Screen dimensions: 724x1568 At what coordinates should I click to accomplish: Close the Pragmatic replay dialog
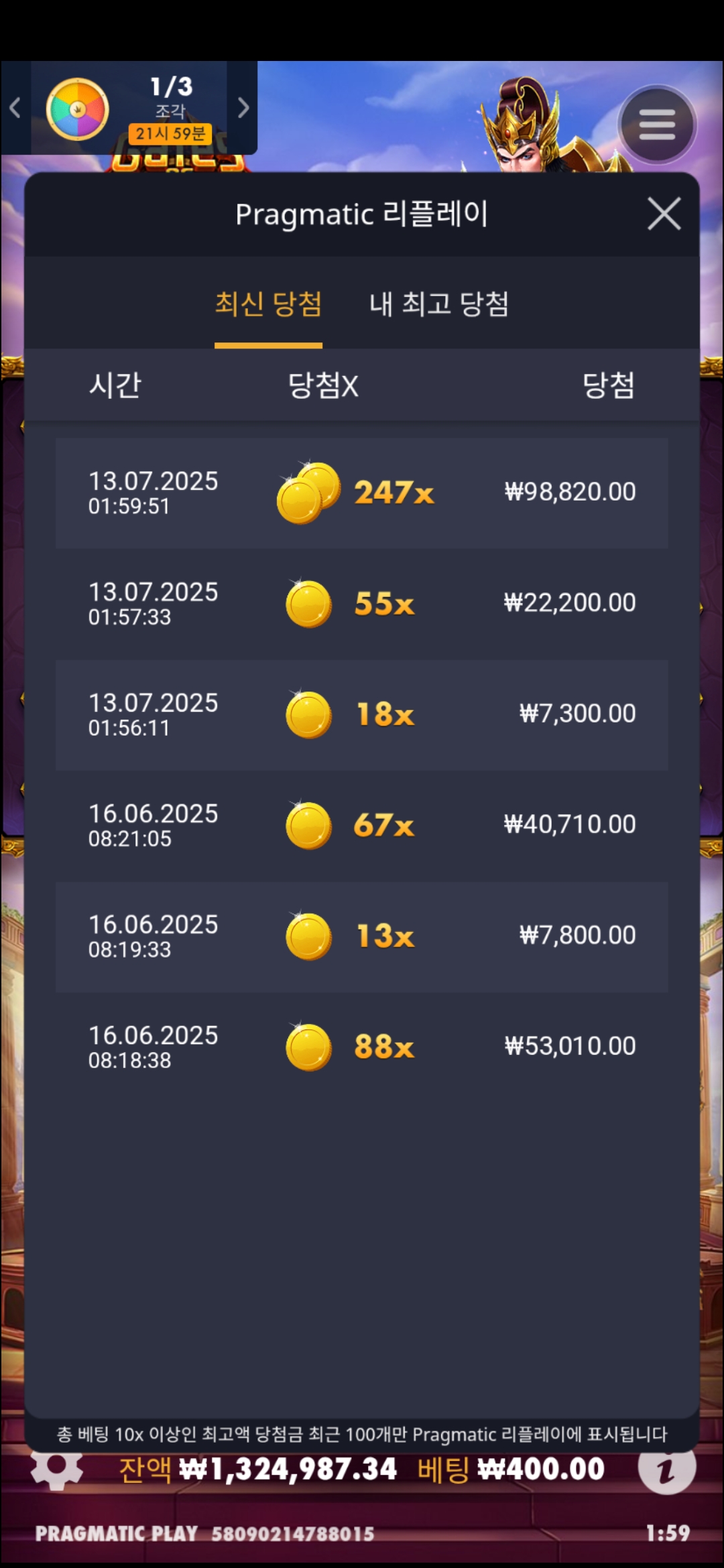tap(664, 214)
